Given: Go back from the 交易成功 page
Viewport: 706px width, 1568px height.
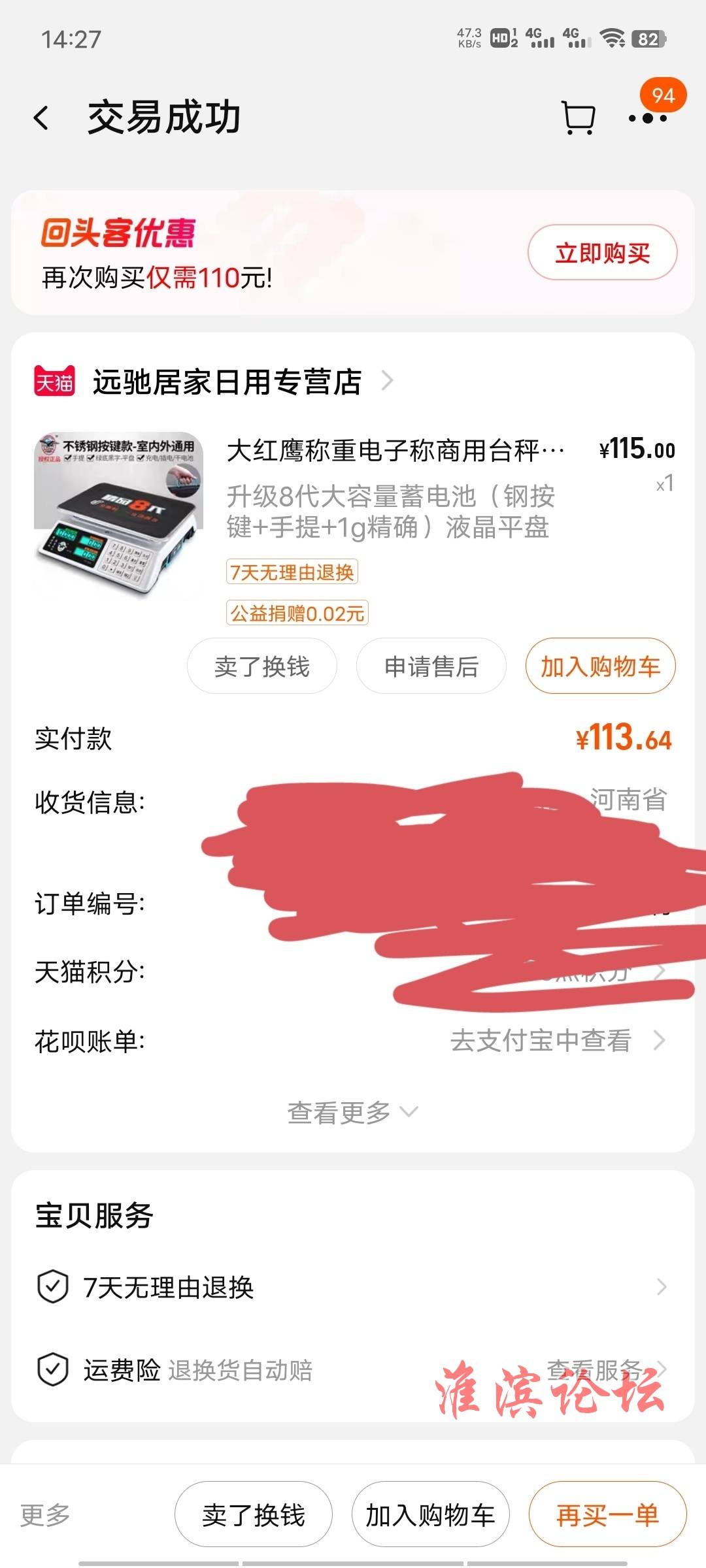Looking at the screenshot, I should [x=42, y=118].
